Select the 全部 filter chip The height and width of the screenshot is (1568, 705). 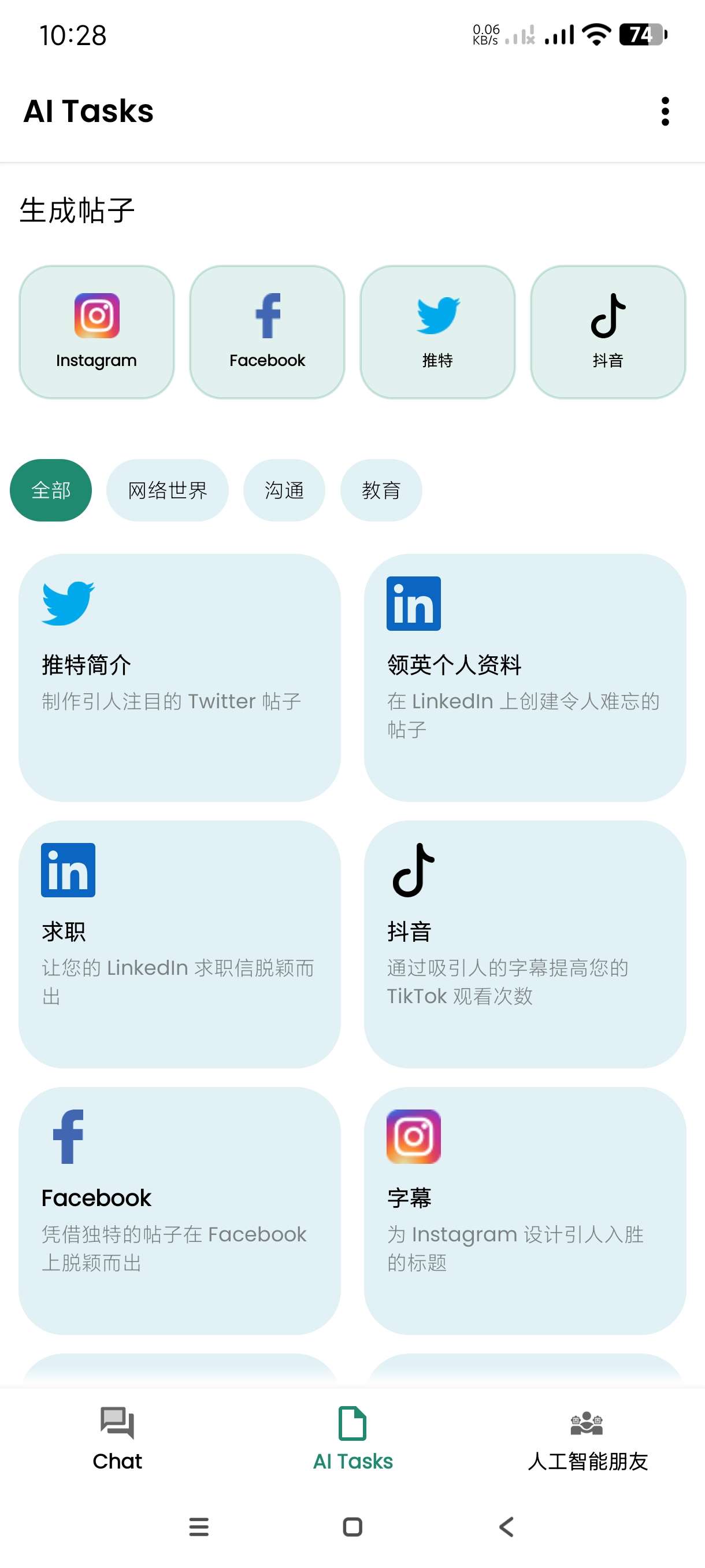(50, 490)
